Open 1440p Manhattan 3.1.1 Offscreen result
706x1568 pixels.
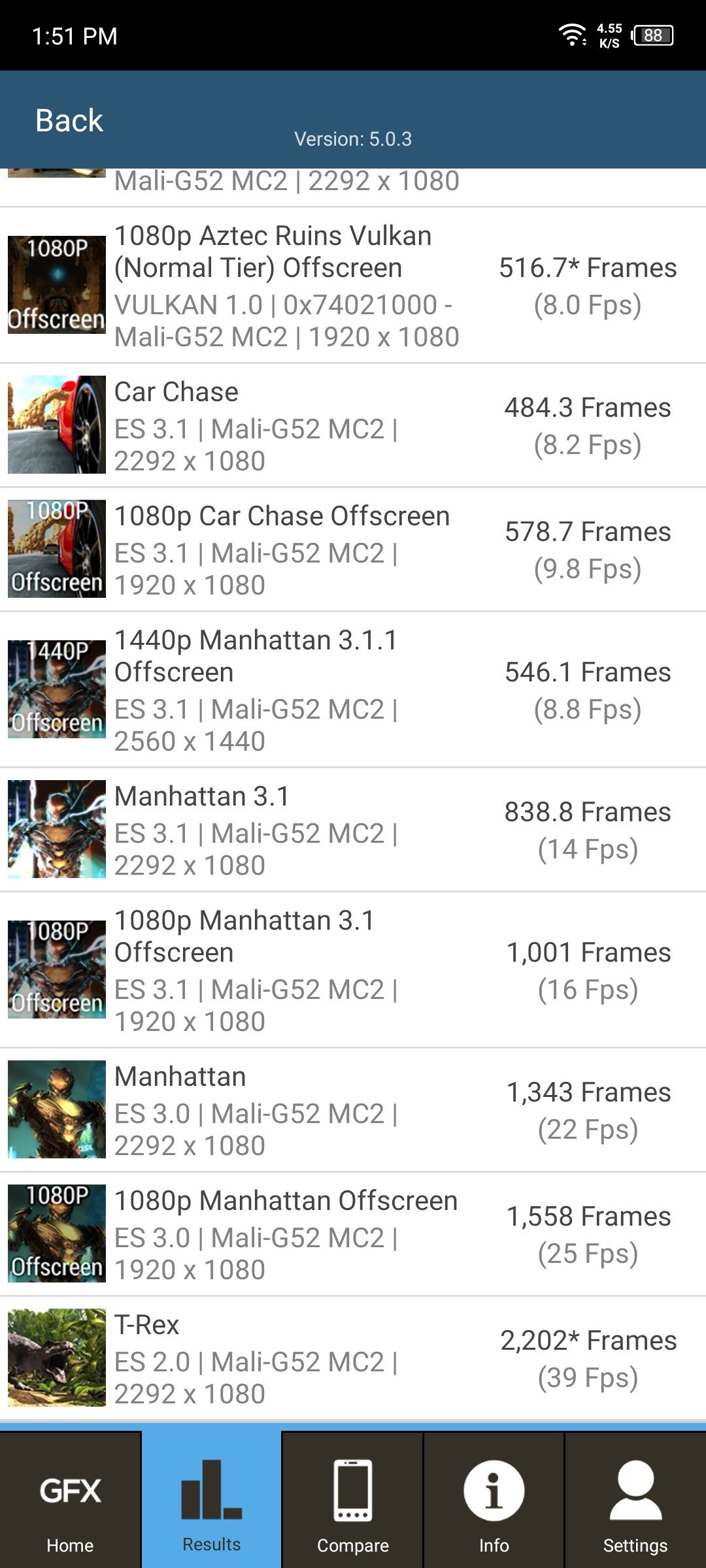353,690
